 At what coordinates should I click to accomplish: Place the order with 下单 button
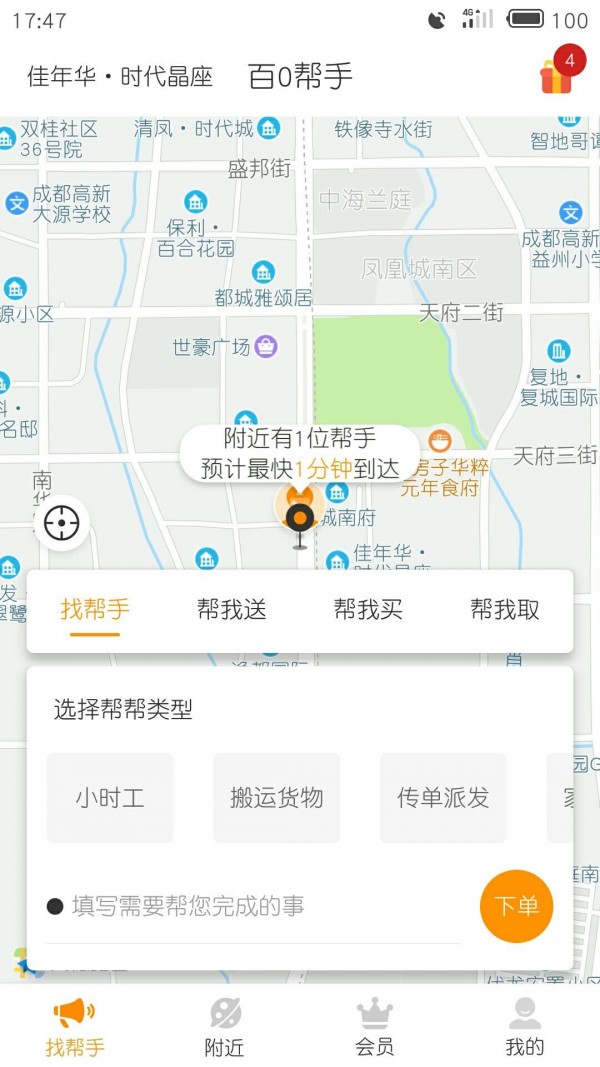(516, 906)
